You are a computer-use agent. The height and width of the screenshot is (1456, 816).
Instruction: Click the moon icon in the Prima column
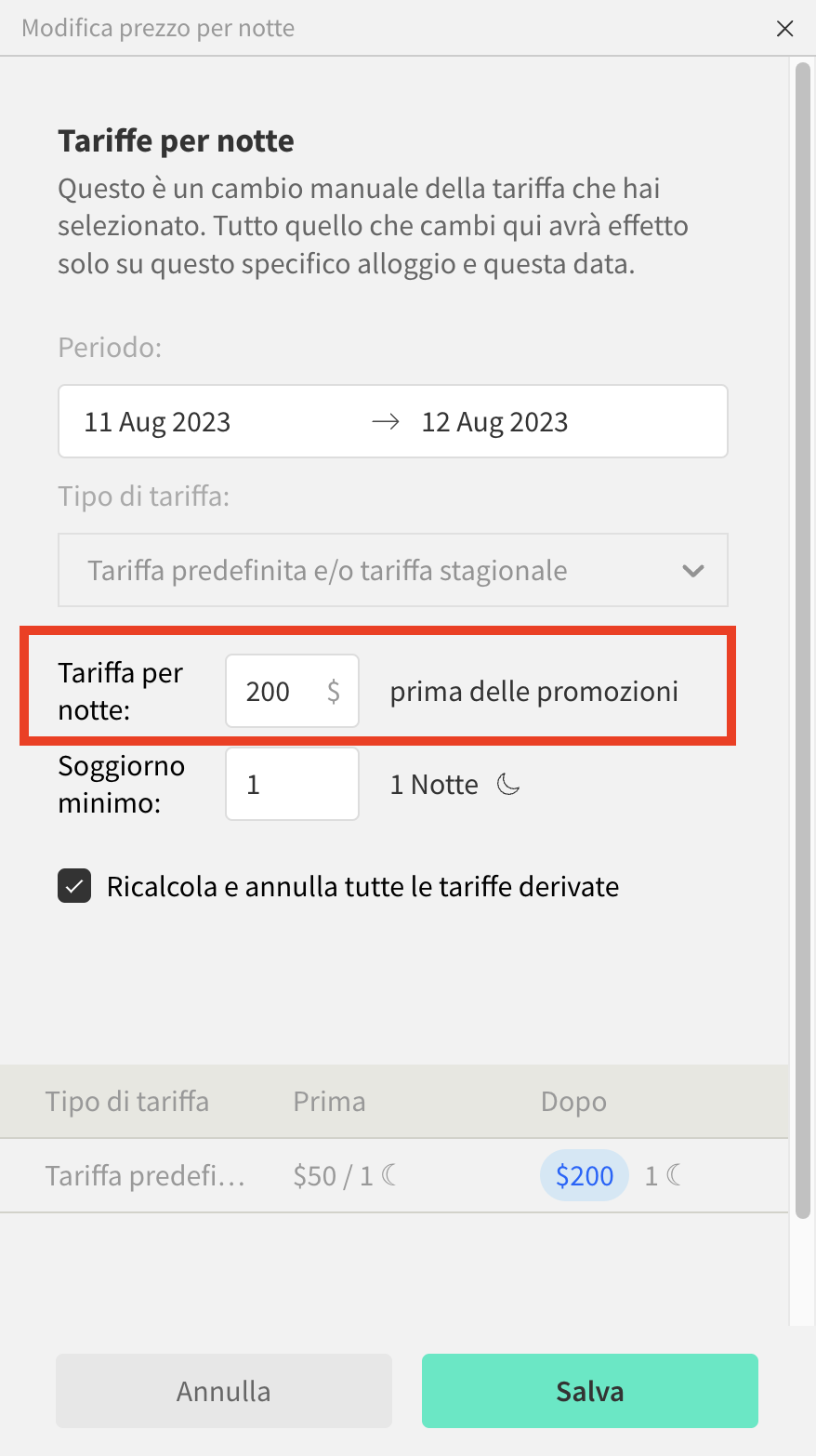coord(388,1175)
